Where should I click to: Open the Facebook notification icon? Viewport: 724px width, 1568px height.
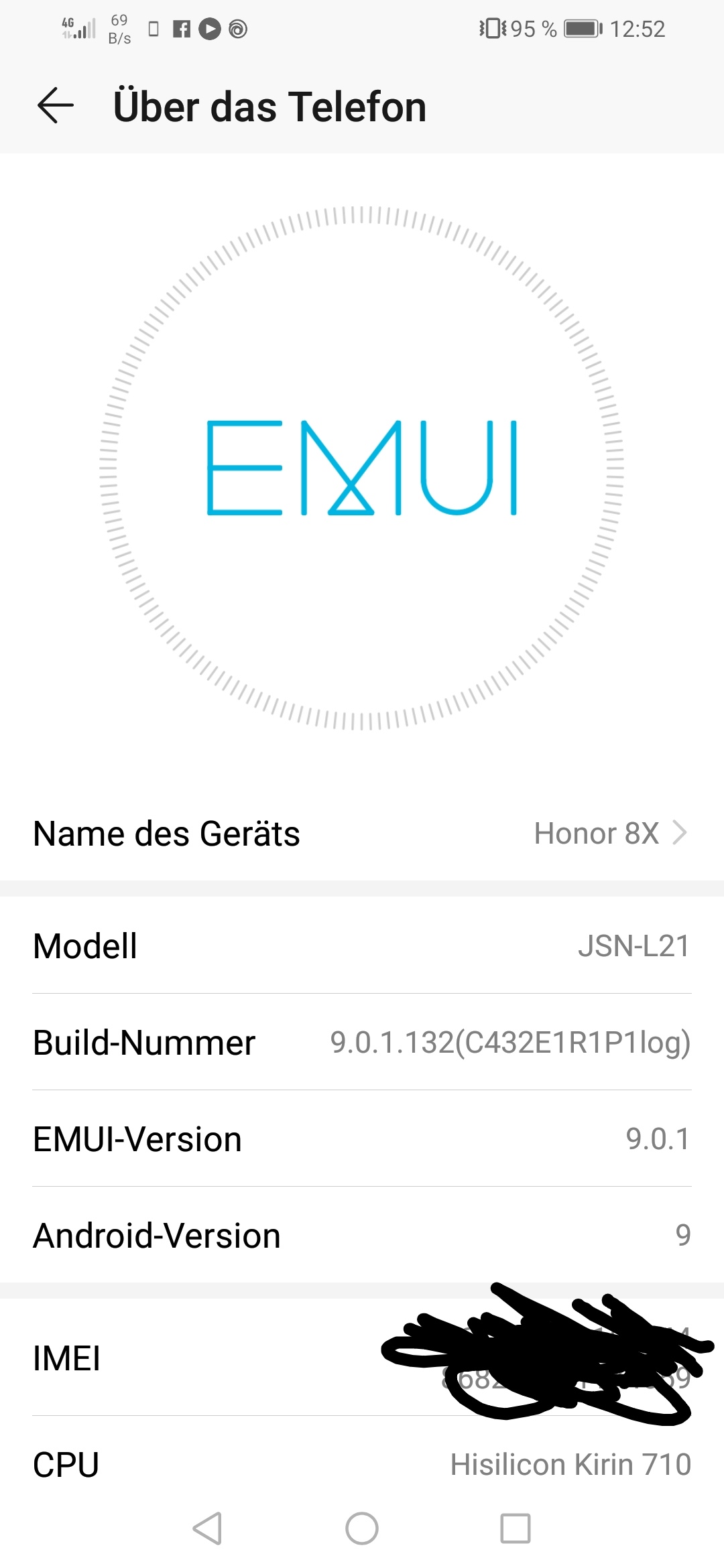click(181, 28)
